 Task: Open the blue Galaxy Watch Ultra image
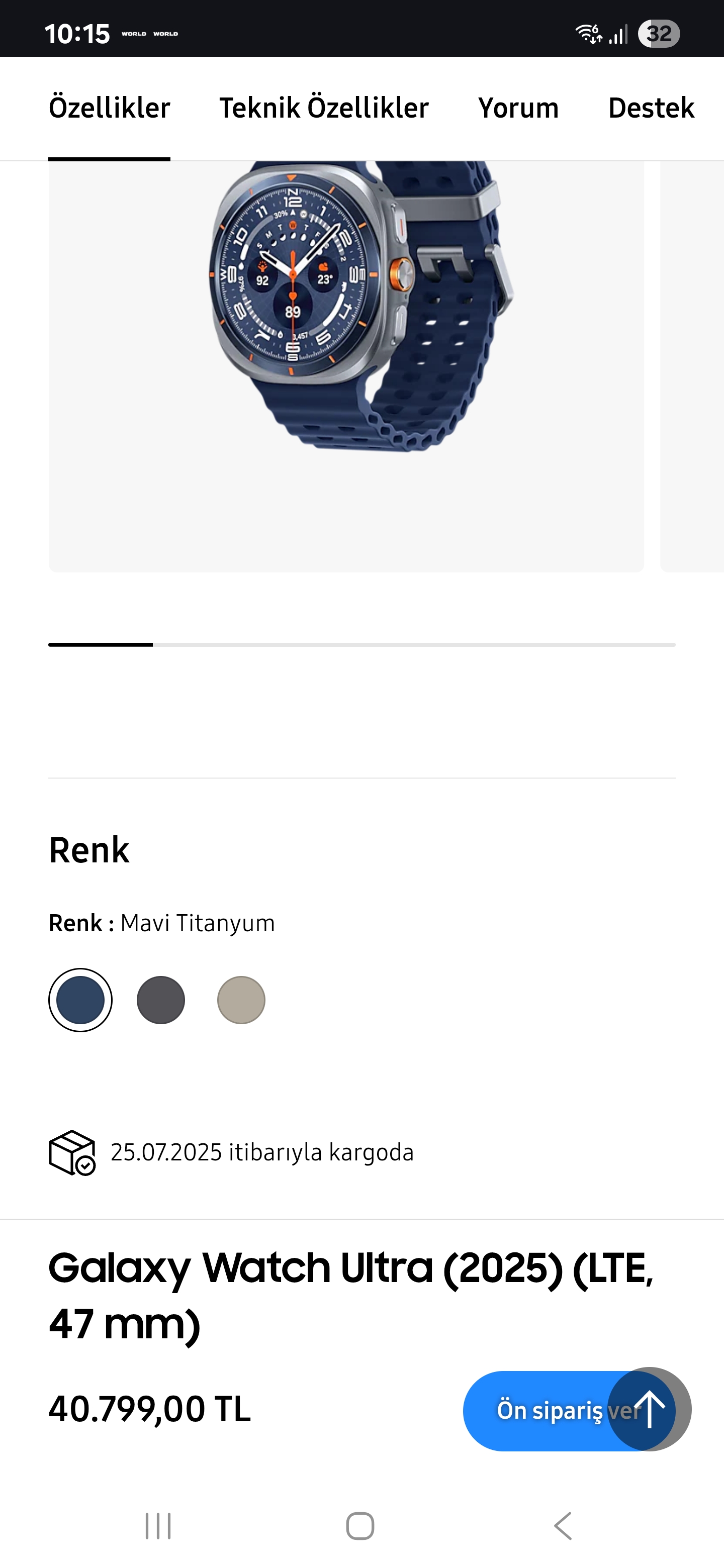(x=346, y=366)
